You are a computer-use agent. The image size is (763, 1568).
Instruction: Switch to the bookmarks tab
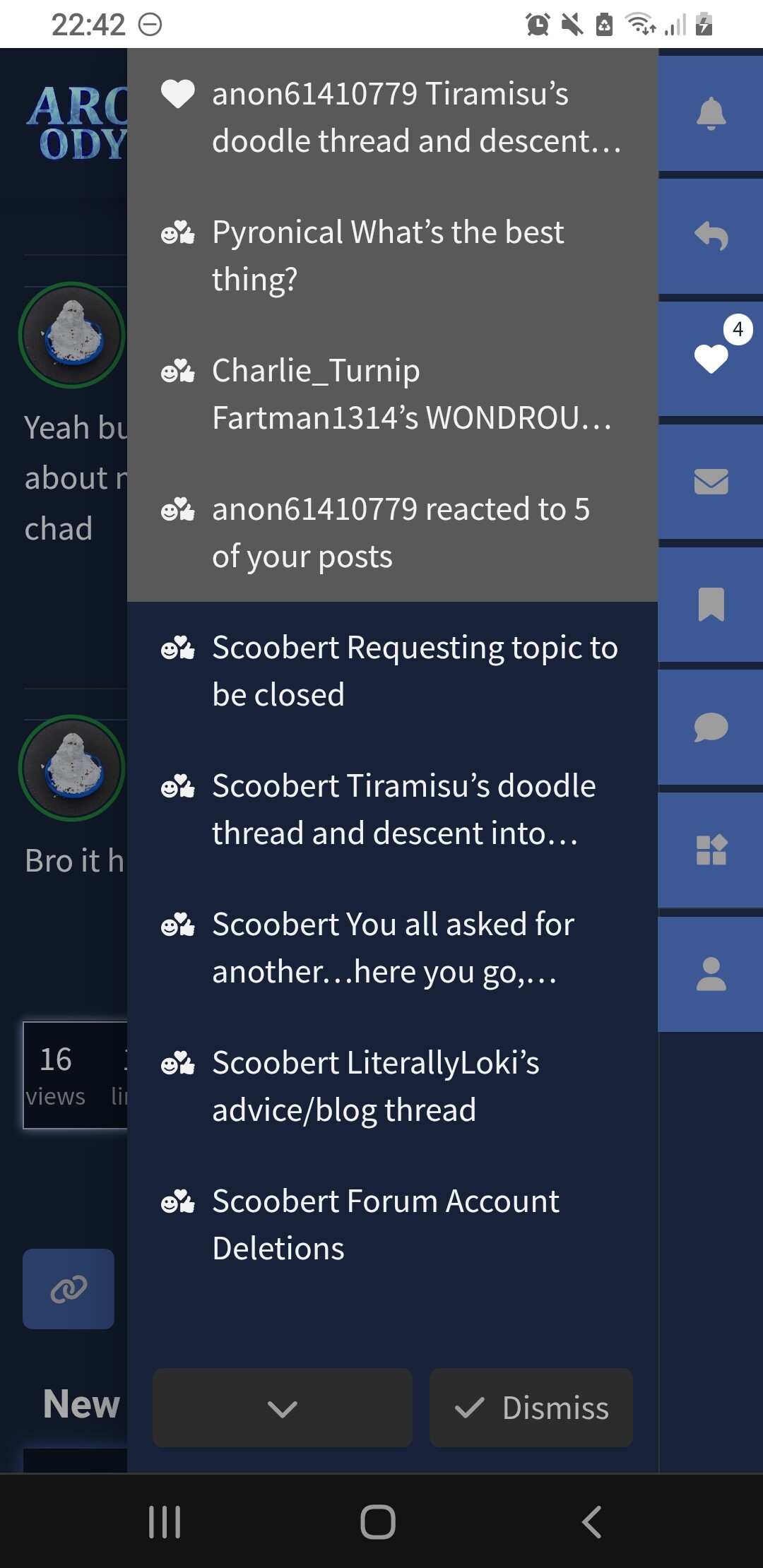pos(711,605)
